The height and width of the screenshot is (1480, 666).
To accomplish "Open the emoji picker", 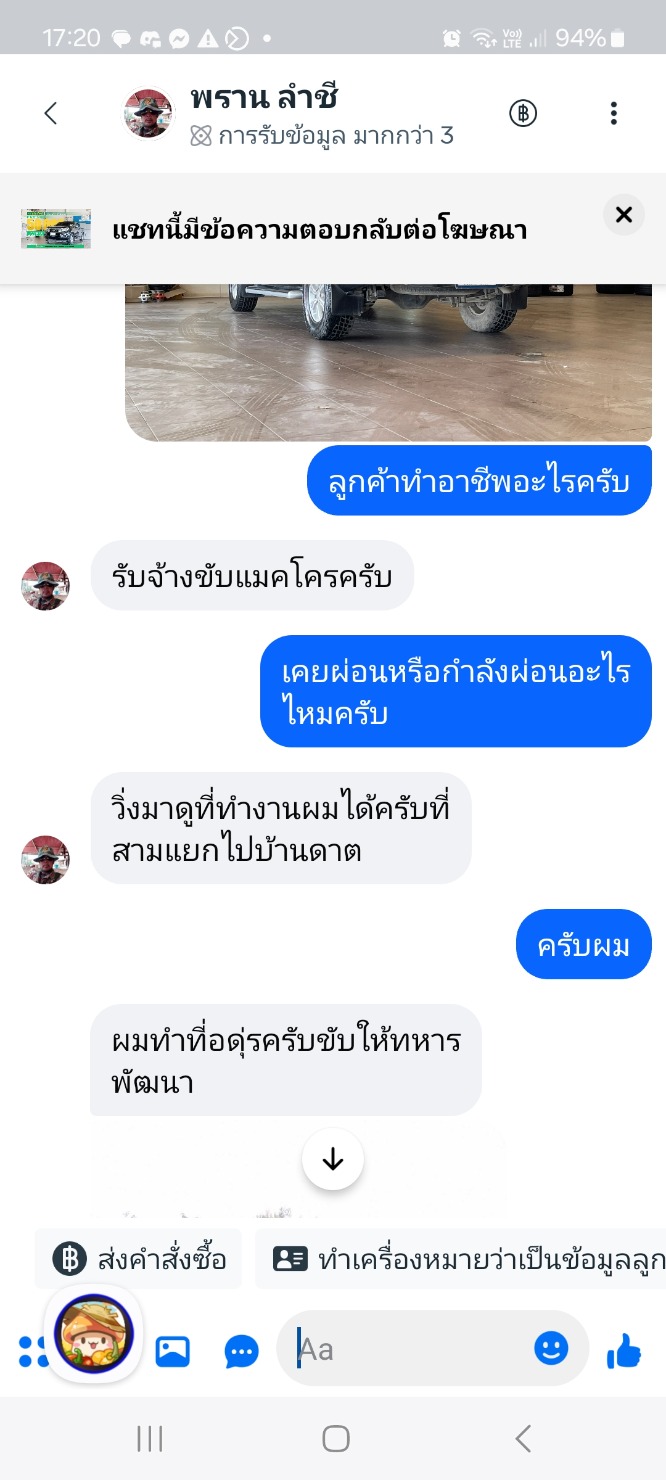I will [x=551, y=1349].
